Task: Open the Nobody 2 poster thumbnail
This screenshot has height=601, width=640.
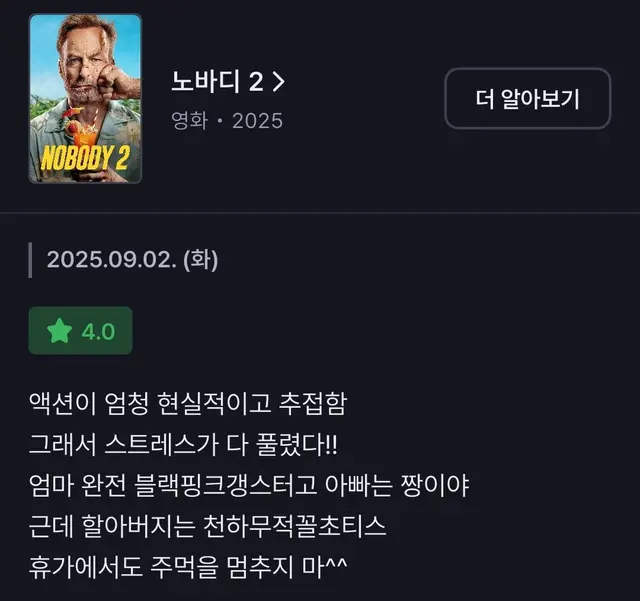Action: [x=85, y=98]
